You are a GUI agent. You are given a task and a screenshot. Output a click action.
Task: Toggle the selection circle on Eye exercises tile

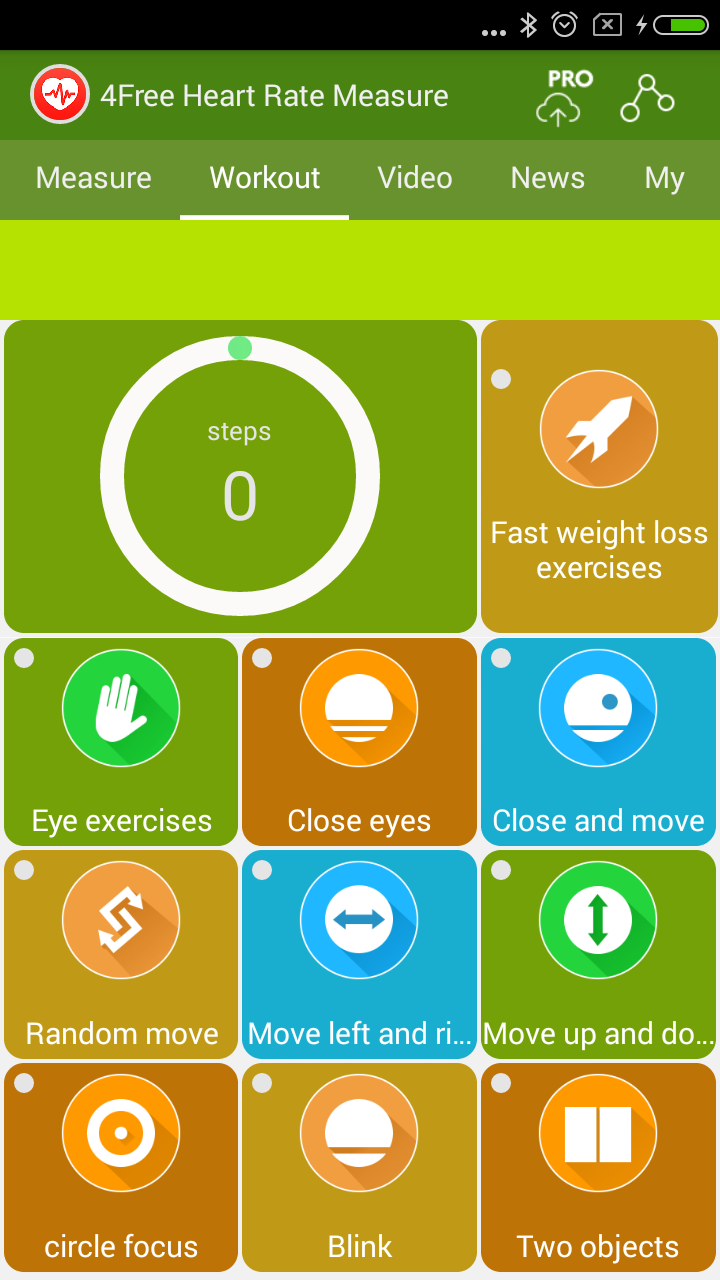tap(23, 657)
